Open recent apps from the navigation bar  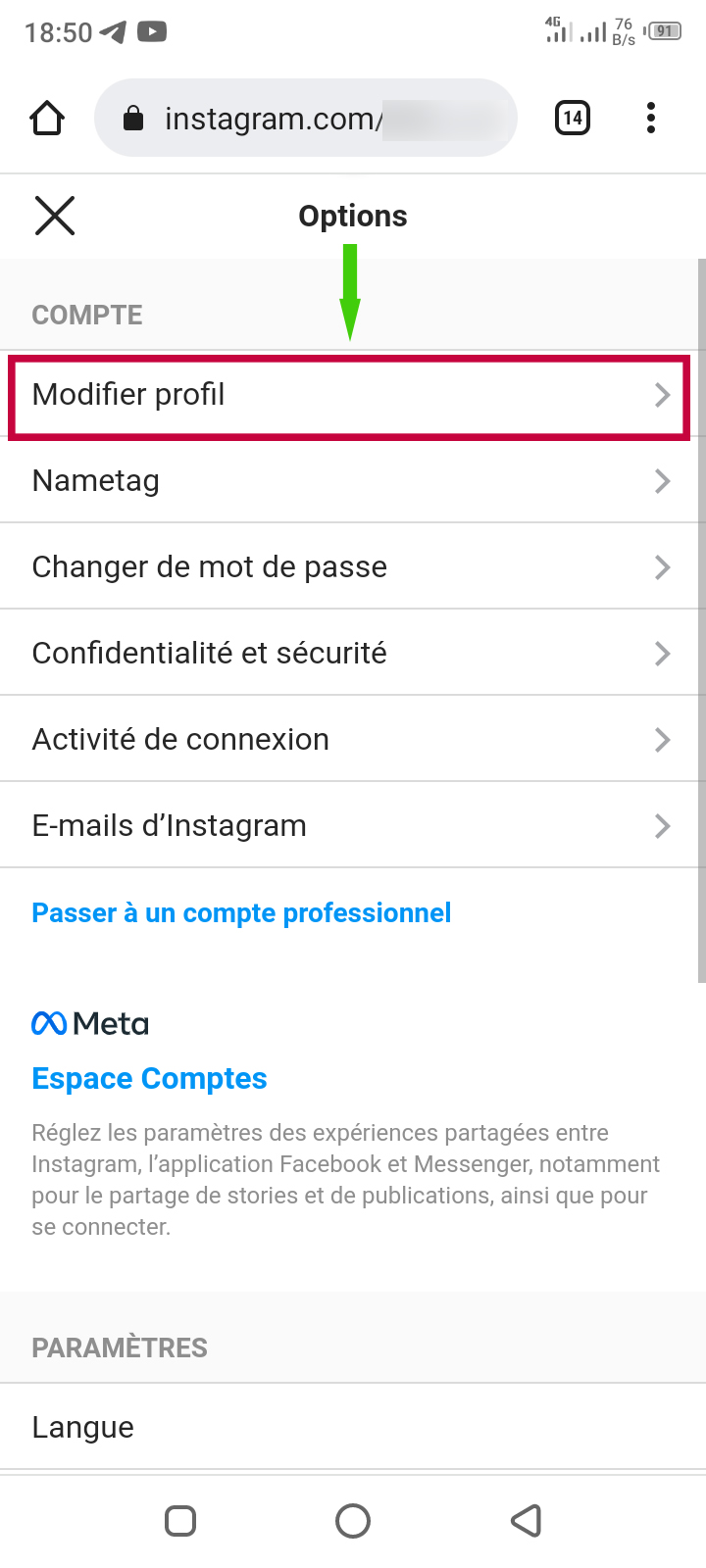[x=180, y=1521]
